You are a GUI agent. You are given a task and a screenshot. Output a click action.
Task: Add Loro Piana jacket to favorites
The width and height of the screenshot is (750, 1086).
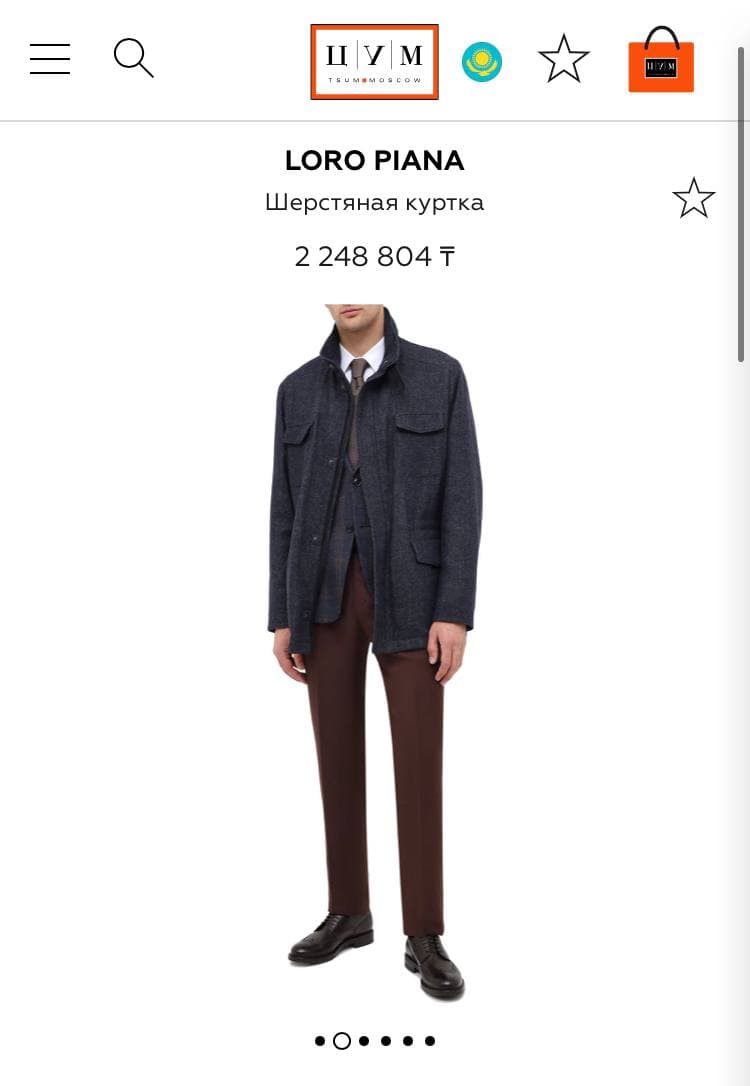[x=693, y=198]
